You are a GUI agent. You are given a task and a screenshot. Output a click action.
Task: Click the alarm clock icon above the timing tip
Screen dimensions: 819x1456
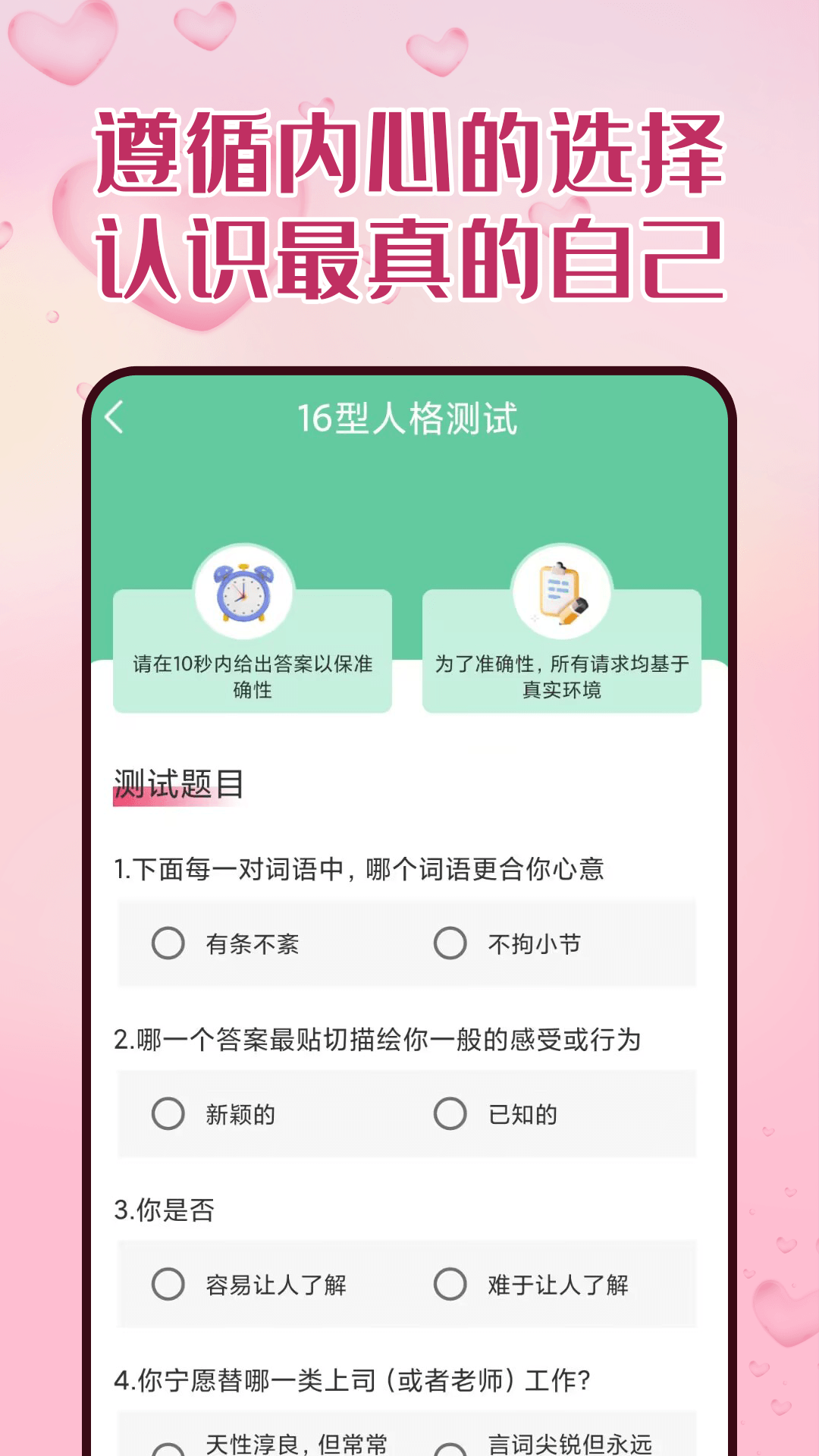click(x=243, y=593)
